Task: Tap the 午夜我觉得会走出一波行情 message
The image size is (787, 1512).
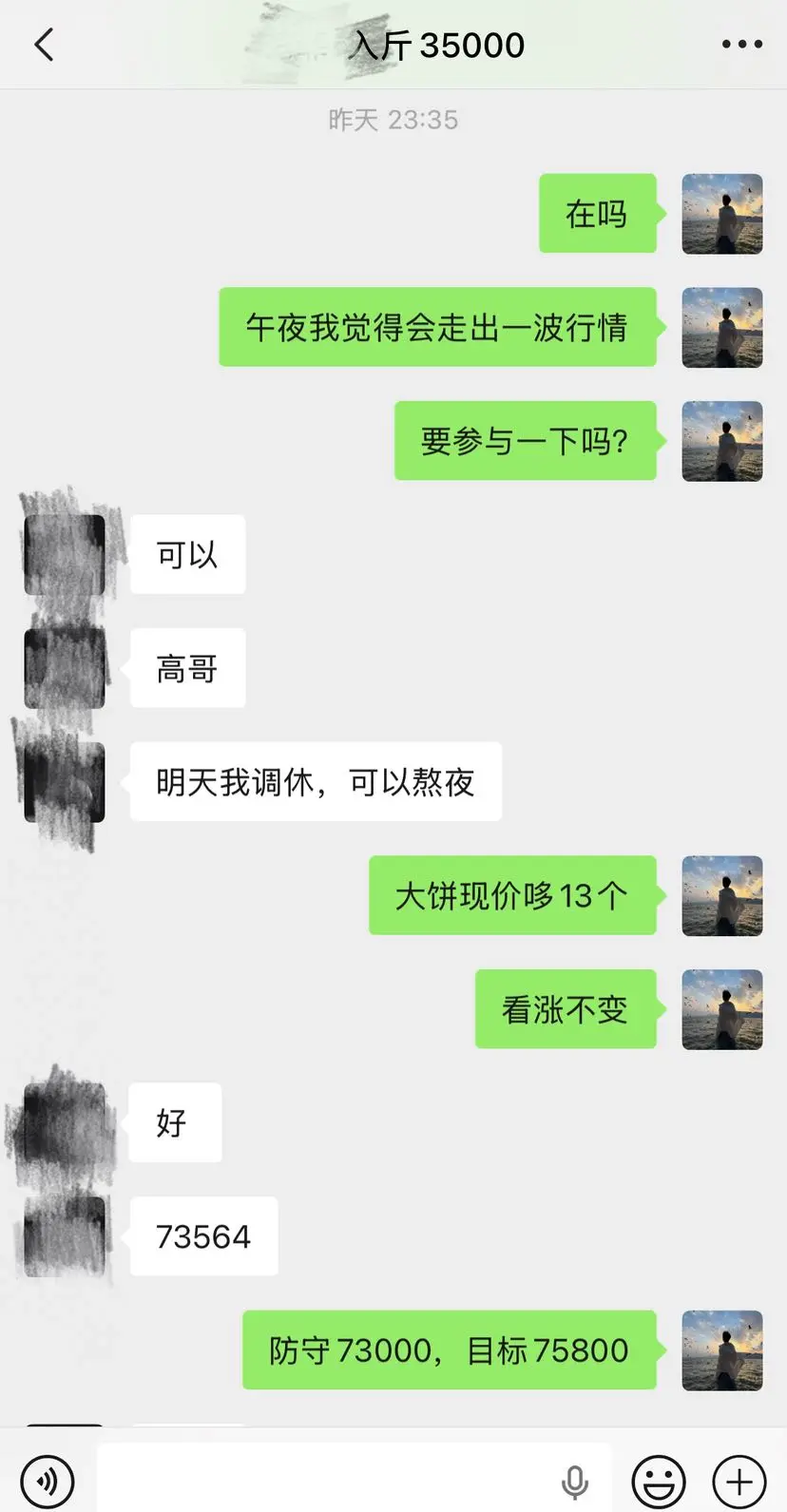Action: pyautogui.click(x=436, y=327)
